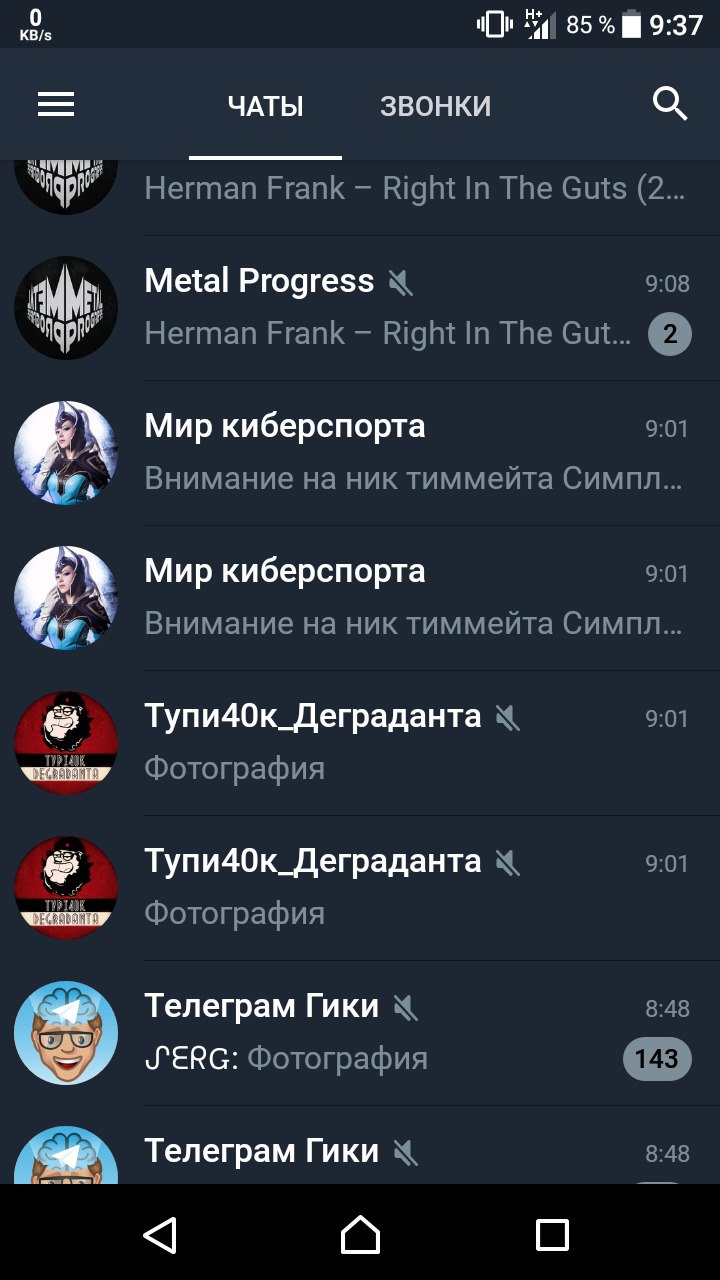The width and height of the screenshot is (720, 1280).
Task: Switch to the ЧАТЫ tab
Action: [265, 106]
